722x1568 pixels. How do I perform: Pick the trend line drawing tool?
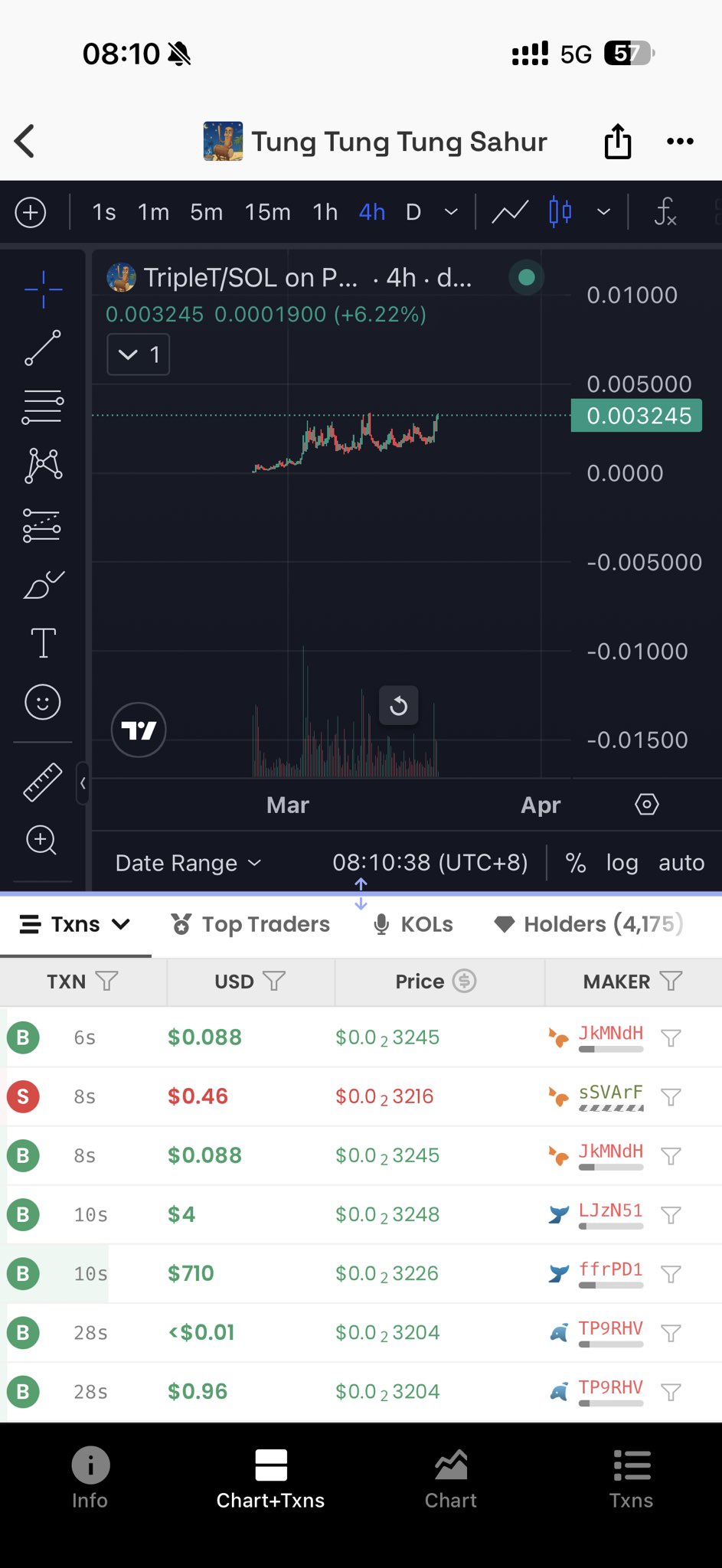tap(43, 348)
